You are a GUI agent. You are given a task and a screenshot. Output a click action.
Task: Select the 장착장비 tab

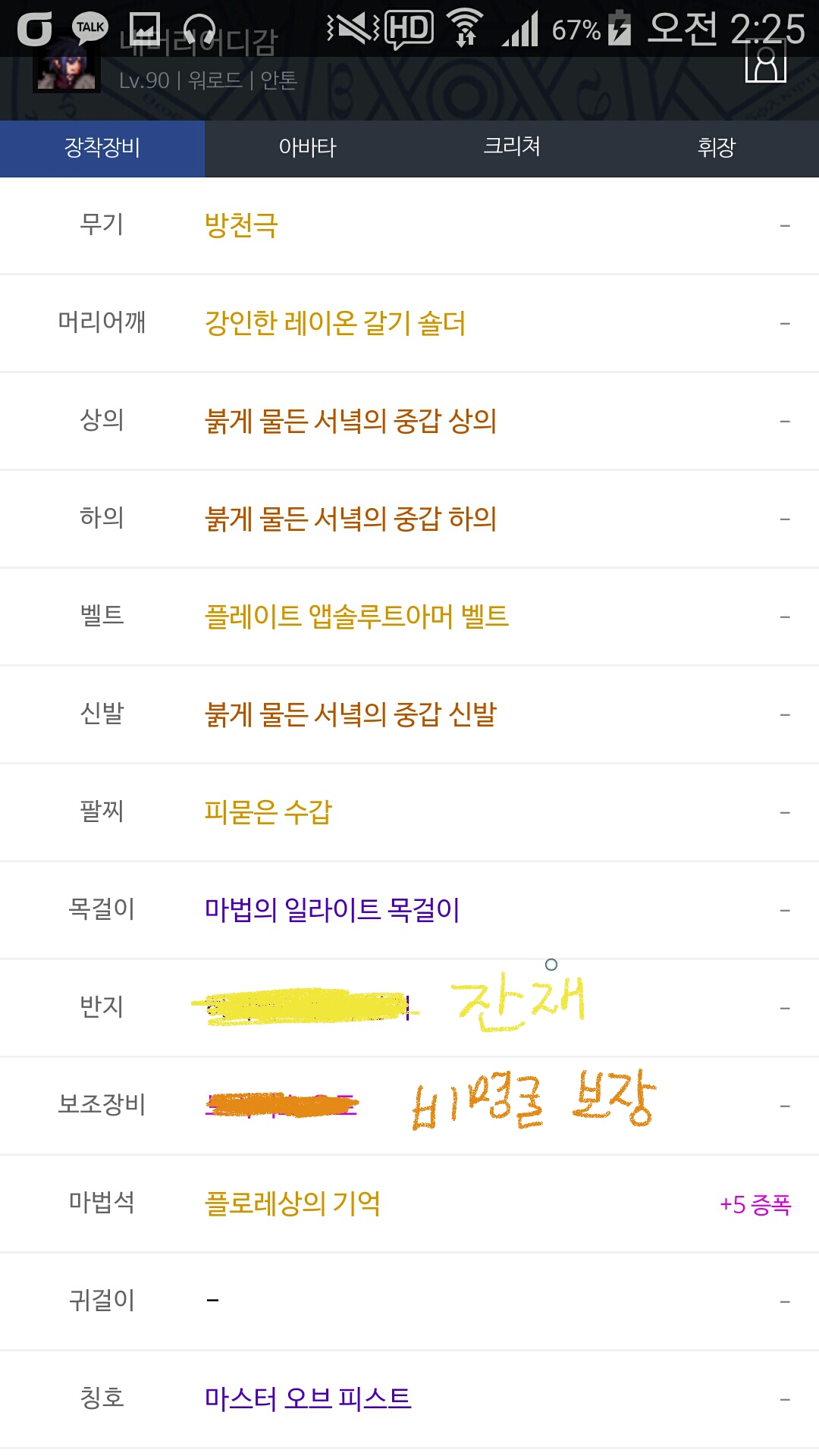[102, 148]
